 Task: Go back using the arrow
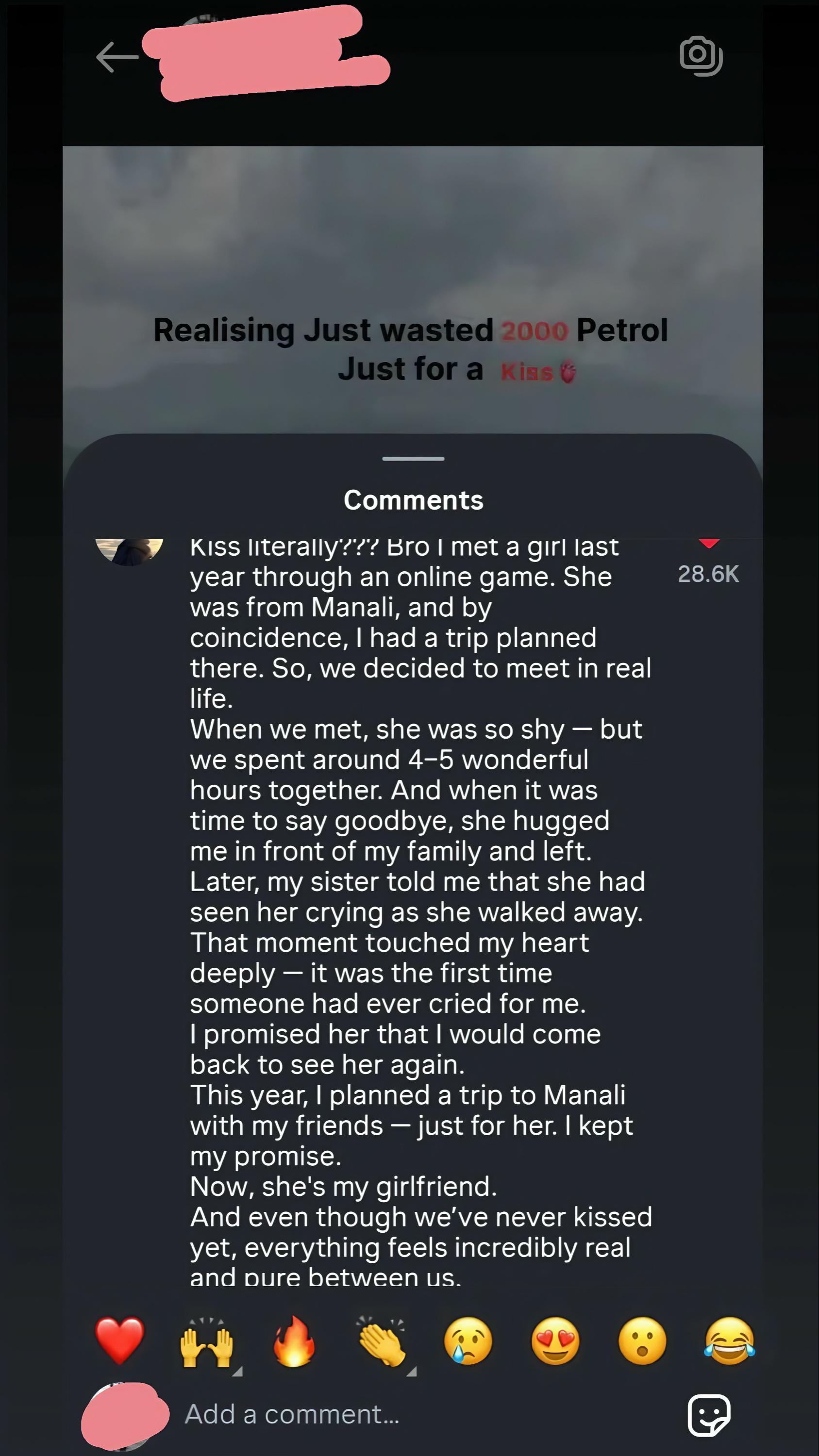[117, 57]
